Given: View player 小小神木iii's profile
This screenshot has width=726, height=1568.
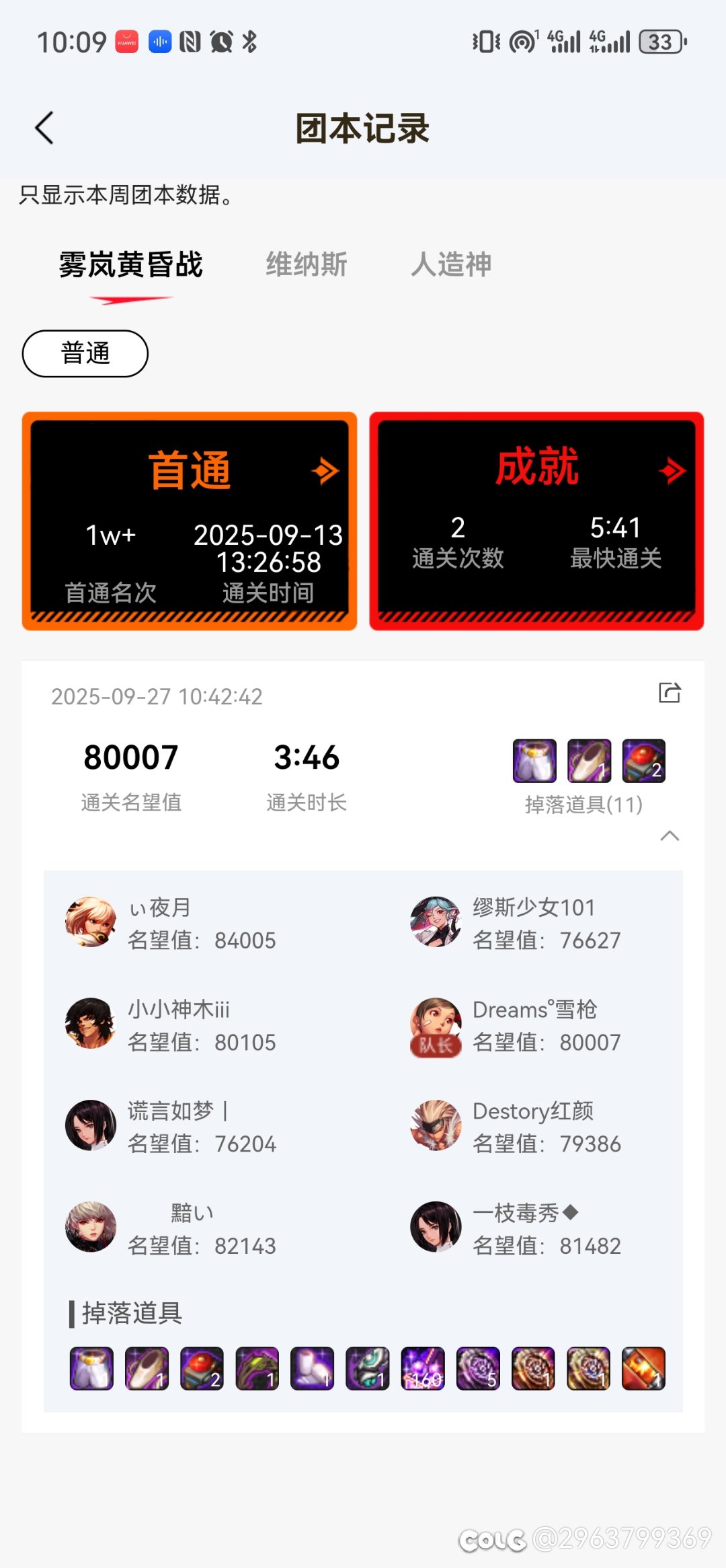Looking at the screenshot, I should coord(91,1024).
